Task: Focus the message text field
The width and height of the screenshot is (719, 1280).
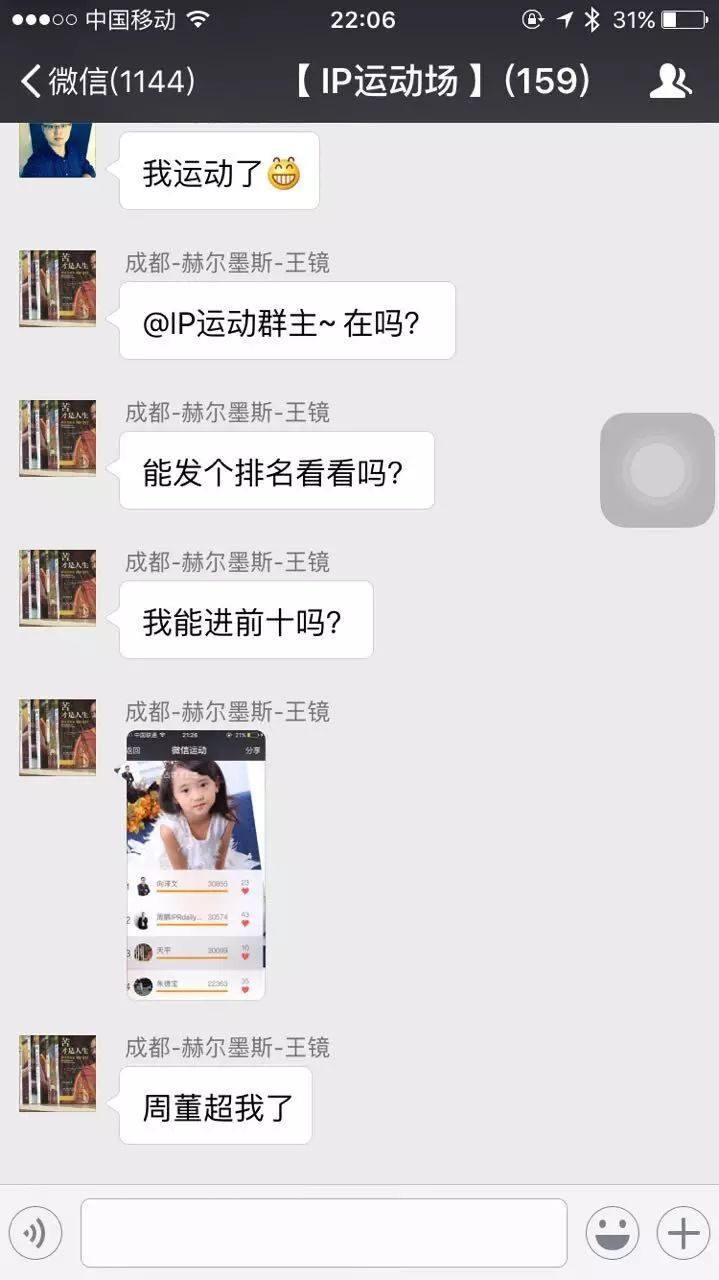Action: point(324,1233)
